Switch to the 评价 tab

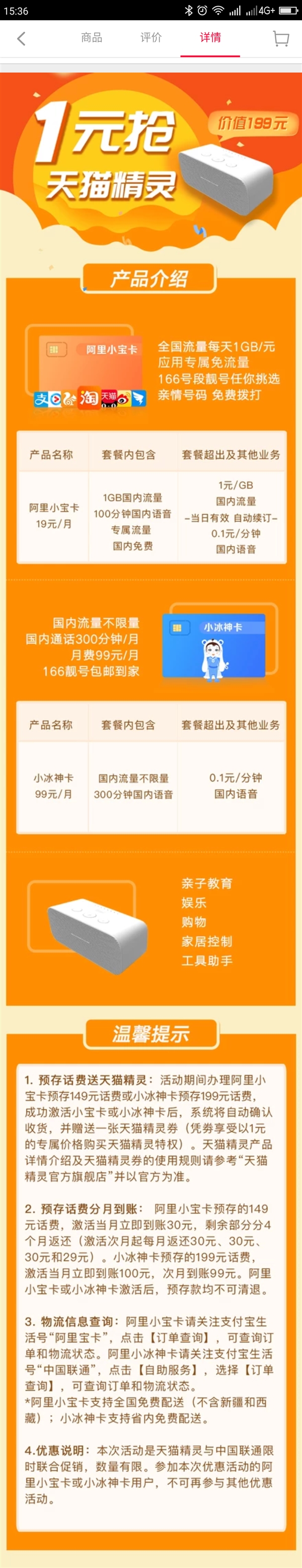[x=151, y=38]
